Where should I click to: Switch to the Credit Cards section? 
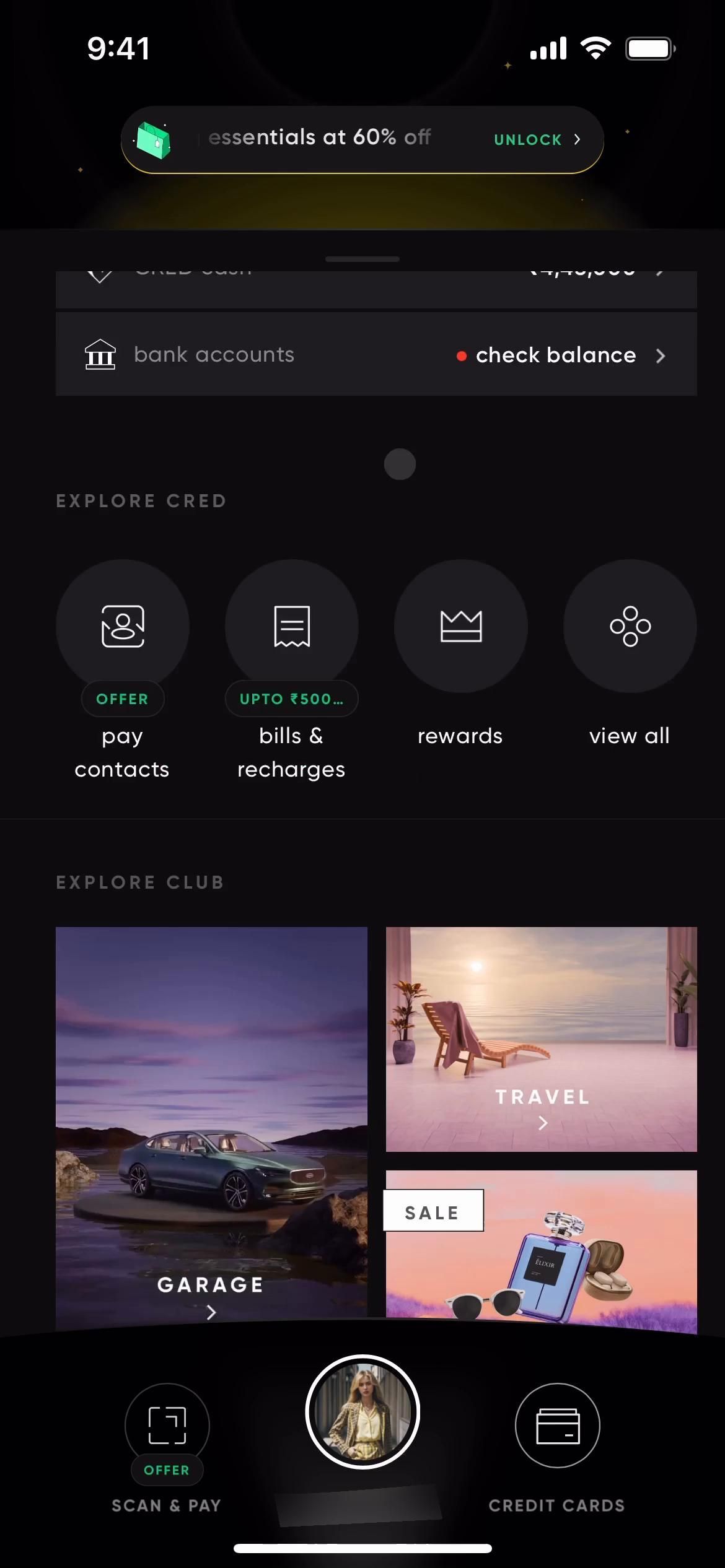pyautogui.click(x=557, y=1426)
